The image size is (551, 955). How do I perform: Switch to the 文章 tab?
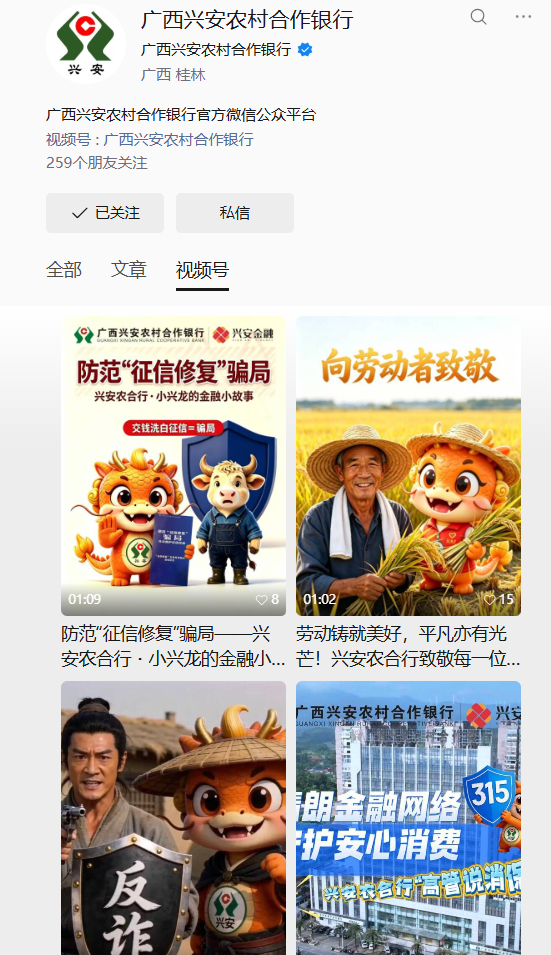128,269
